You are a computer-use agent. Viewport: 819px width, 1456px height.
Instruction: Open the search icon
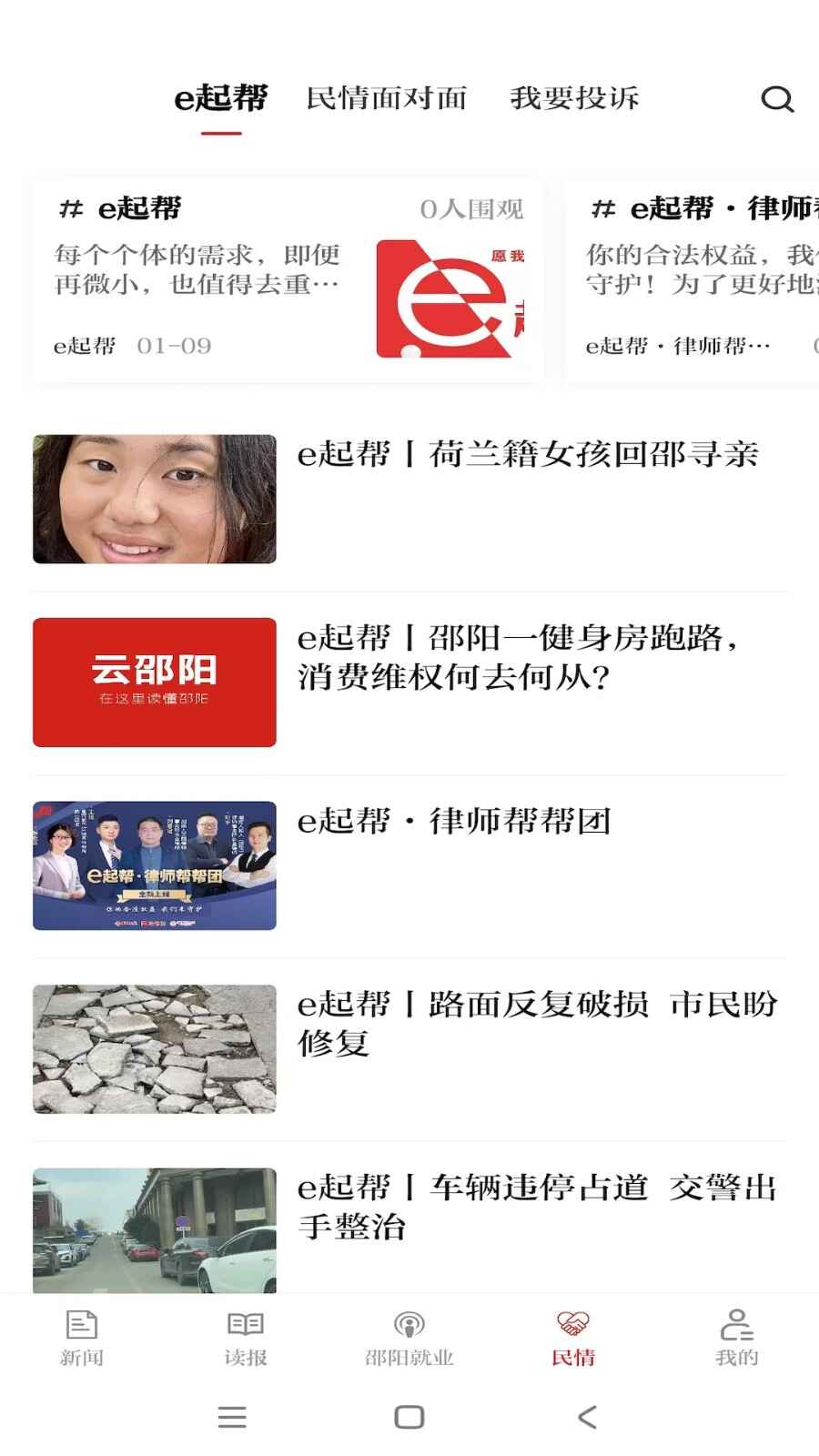click(777, 99)
